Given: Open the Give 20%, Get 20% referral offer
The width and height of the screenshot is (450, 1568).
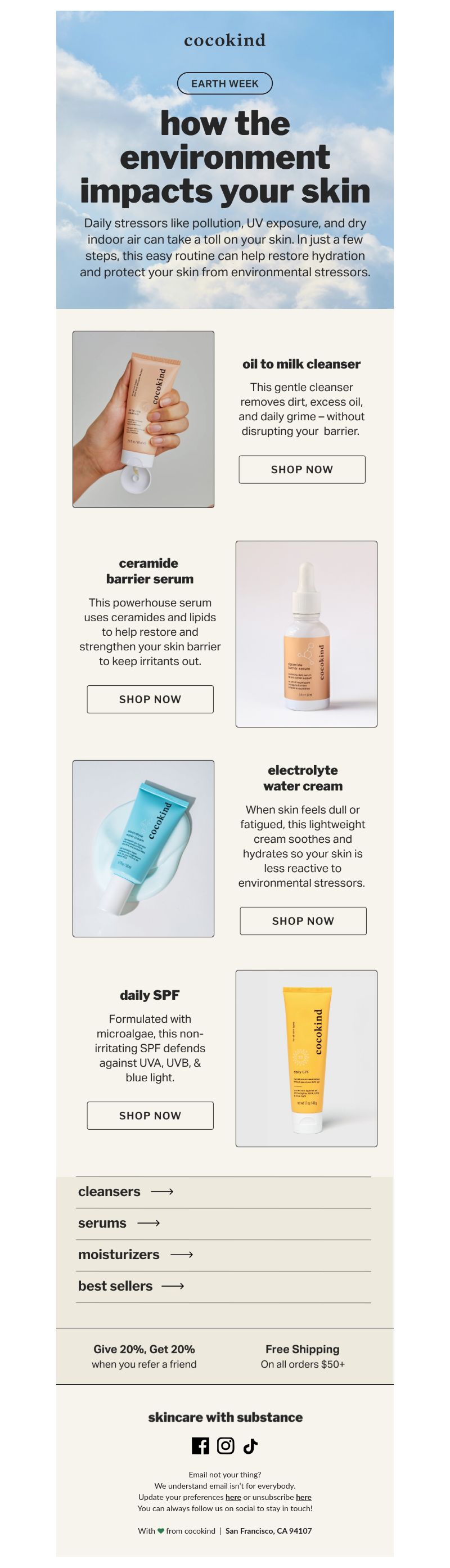Looking at the screenshot, I should tap(145, 1356).
